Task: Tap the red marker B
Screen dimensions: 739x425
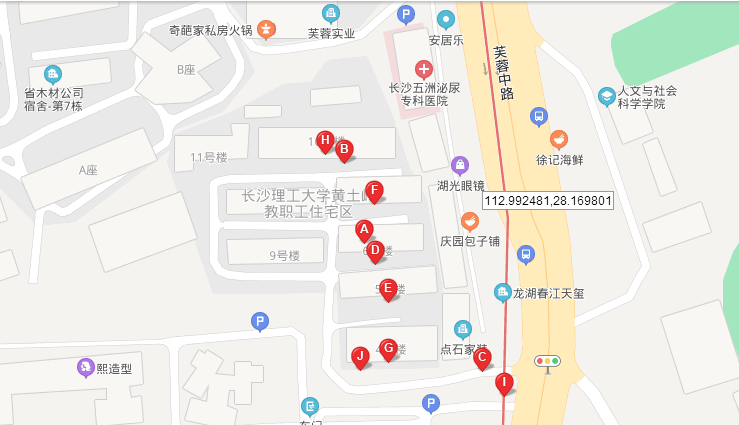Action: pos(343,151)
